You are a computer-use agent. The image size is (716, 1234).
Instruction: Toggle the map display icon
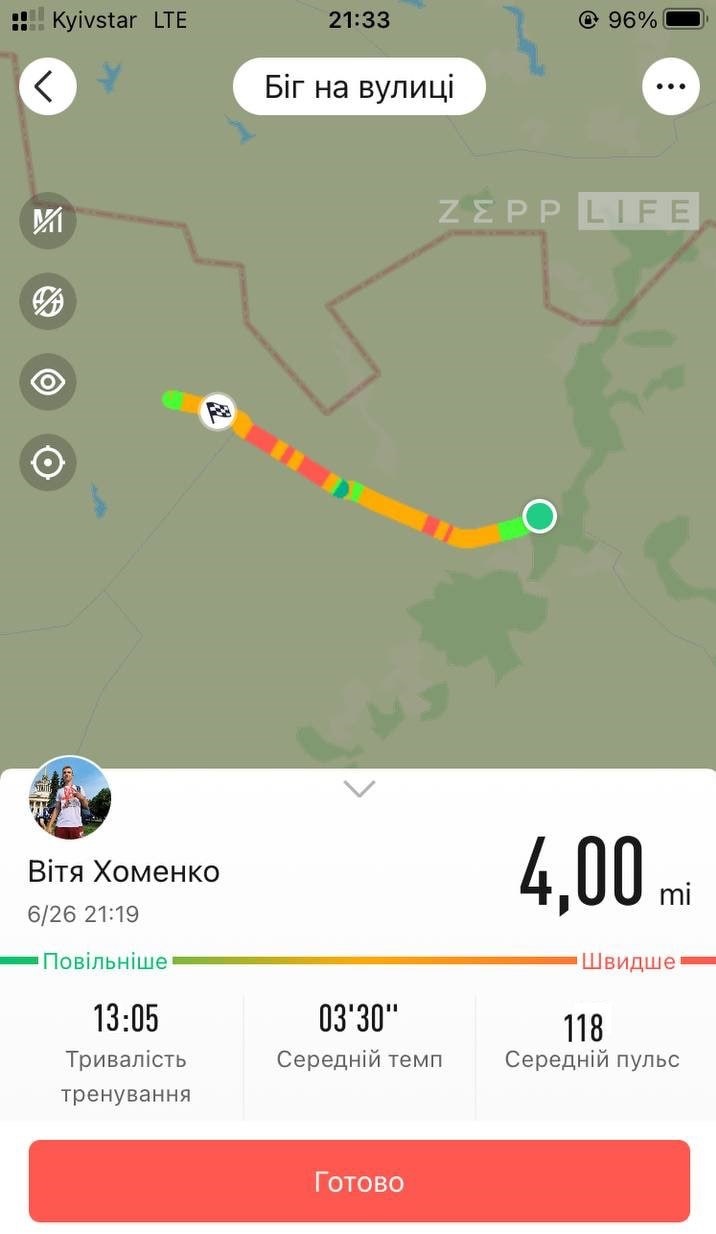click(x=48, y=220)
